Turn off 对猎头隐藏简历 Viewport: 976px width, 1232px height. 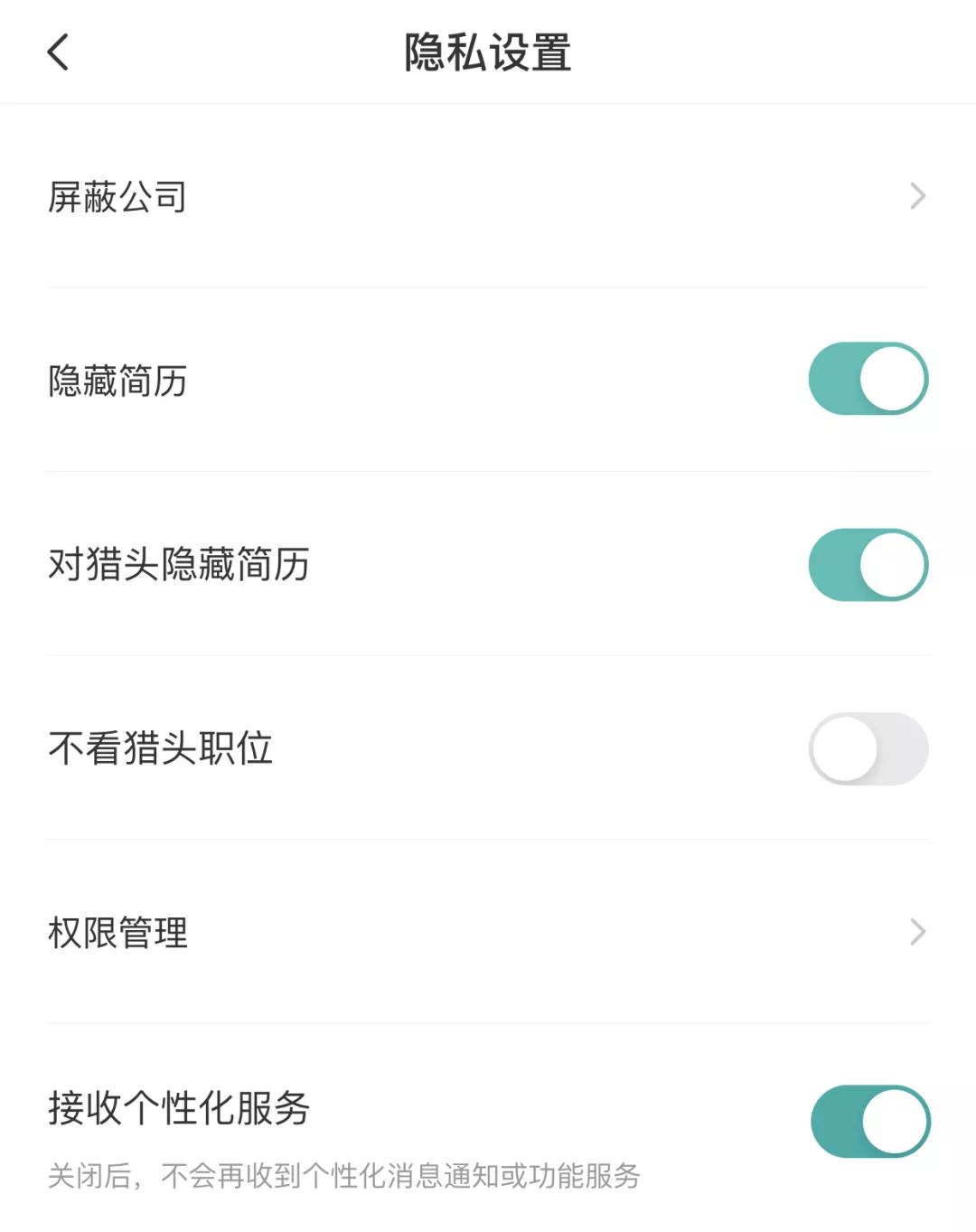(868, 564)
